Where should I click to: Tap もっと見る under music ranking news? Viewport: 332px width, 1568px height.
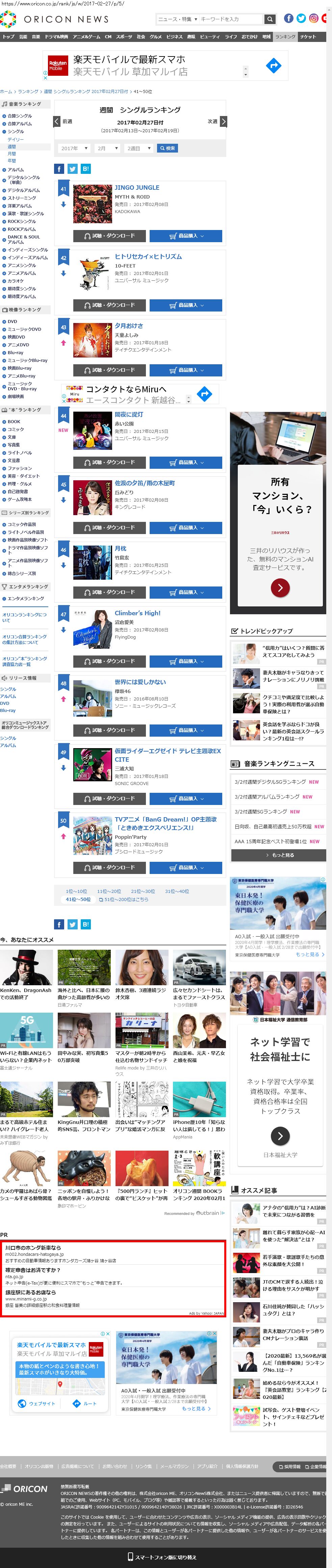tap(279, 855)
